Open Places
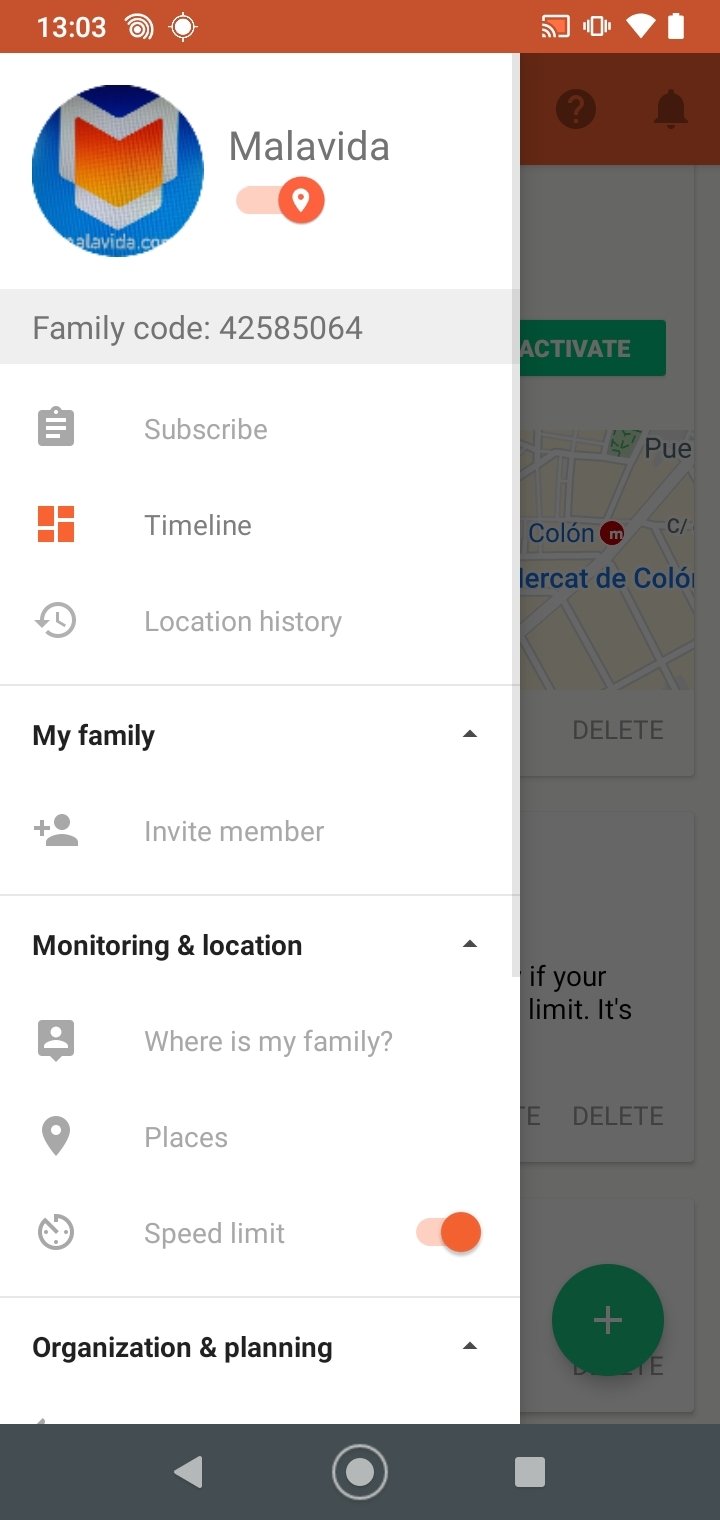720x1520 pixels. [x=260, y=1137]
